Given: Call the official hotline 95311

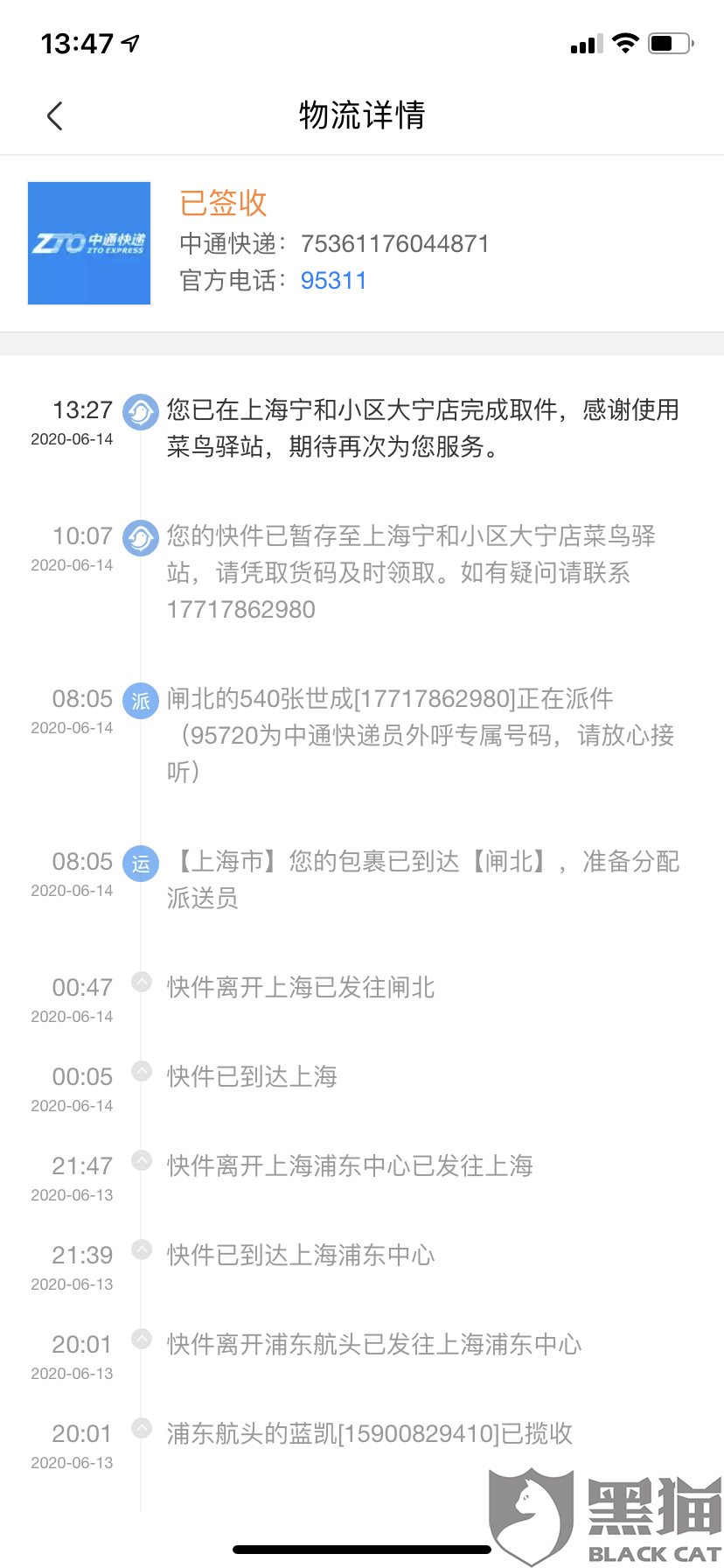Looking at the screenshot, I should [x=333, y=281].
